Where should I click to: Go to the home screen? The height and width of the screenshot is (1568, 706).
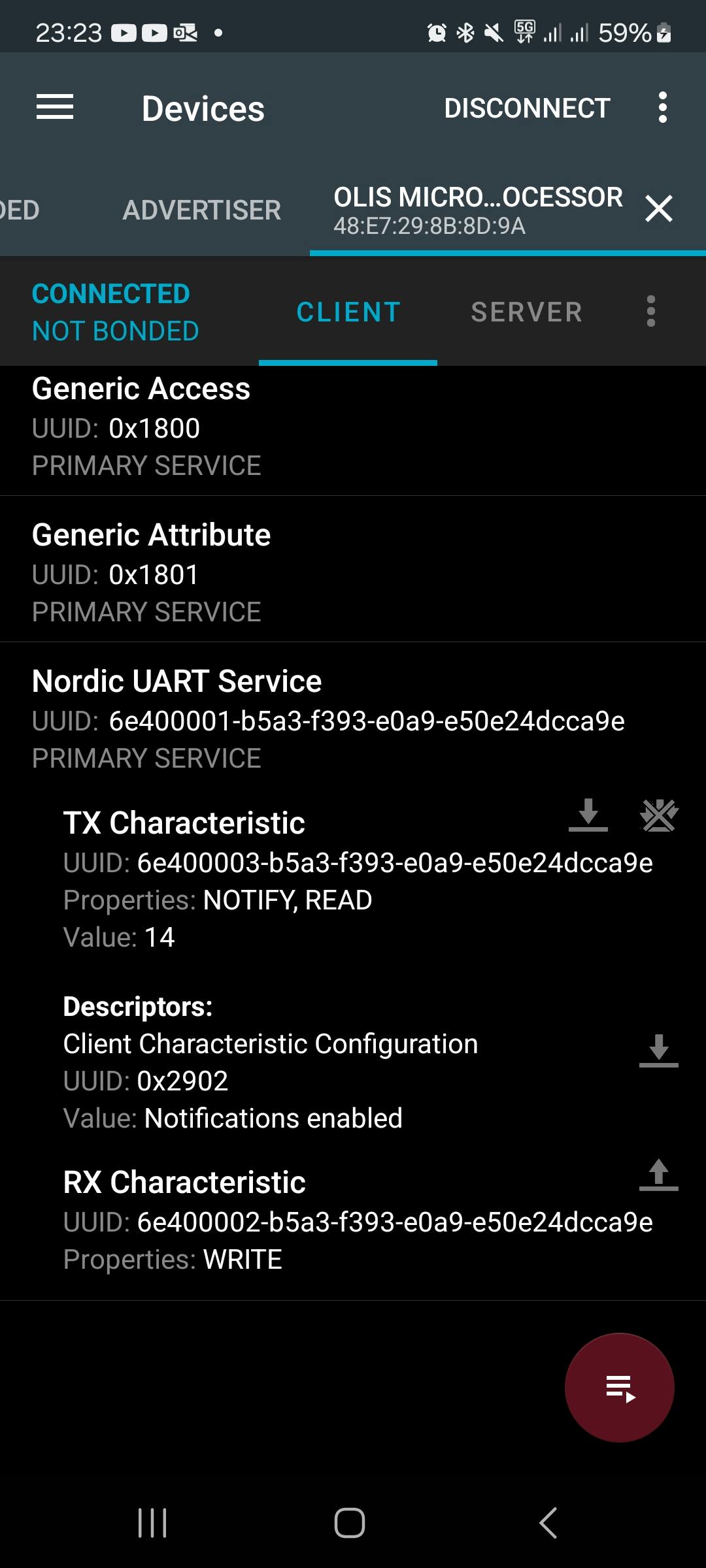click(350, 1523)
